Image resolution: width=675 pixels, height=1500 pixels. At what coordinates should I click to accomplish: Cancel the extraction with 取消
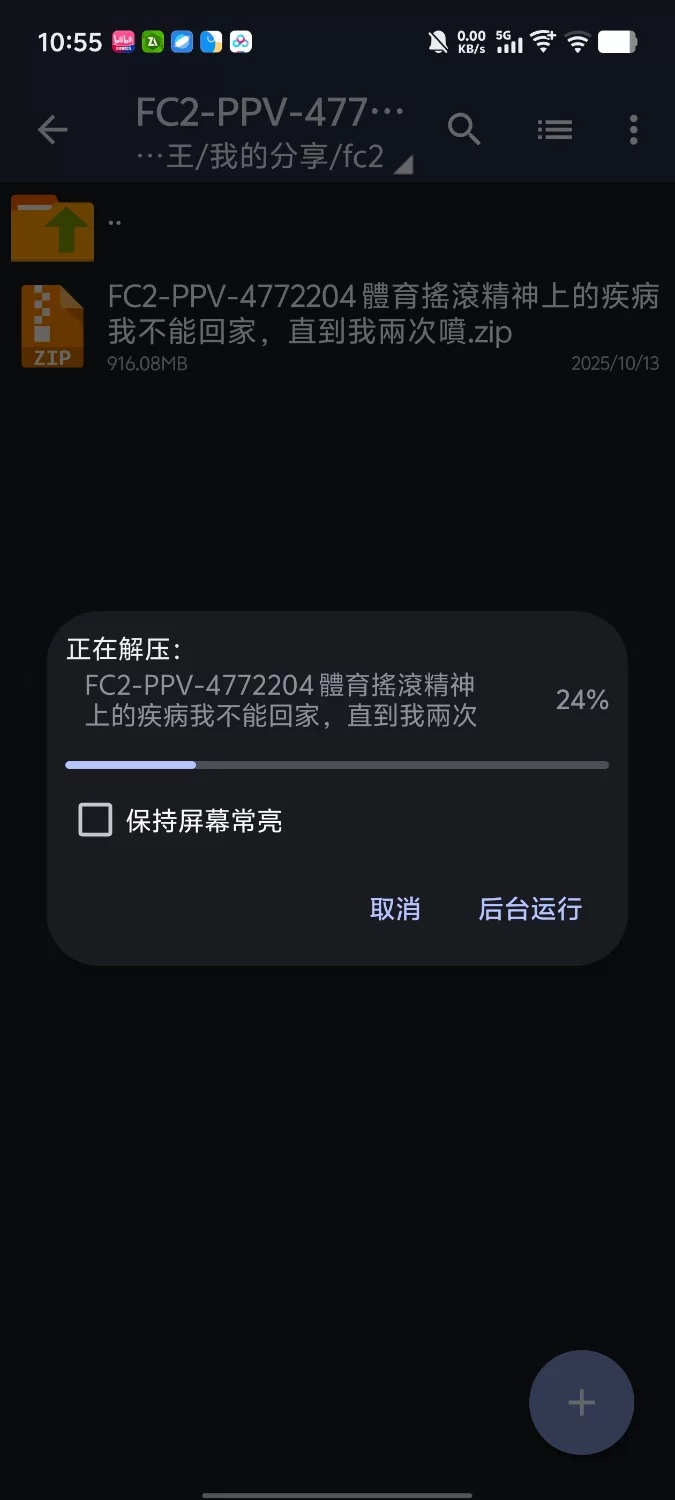tap(395, 909)
